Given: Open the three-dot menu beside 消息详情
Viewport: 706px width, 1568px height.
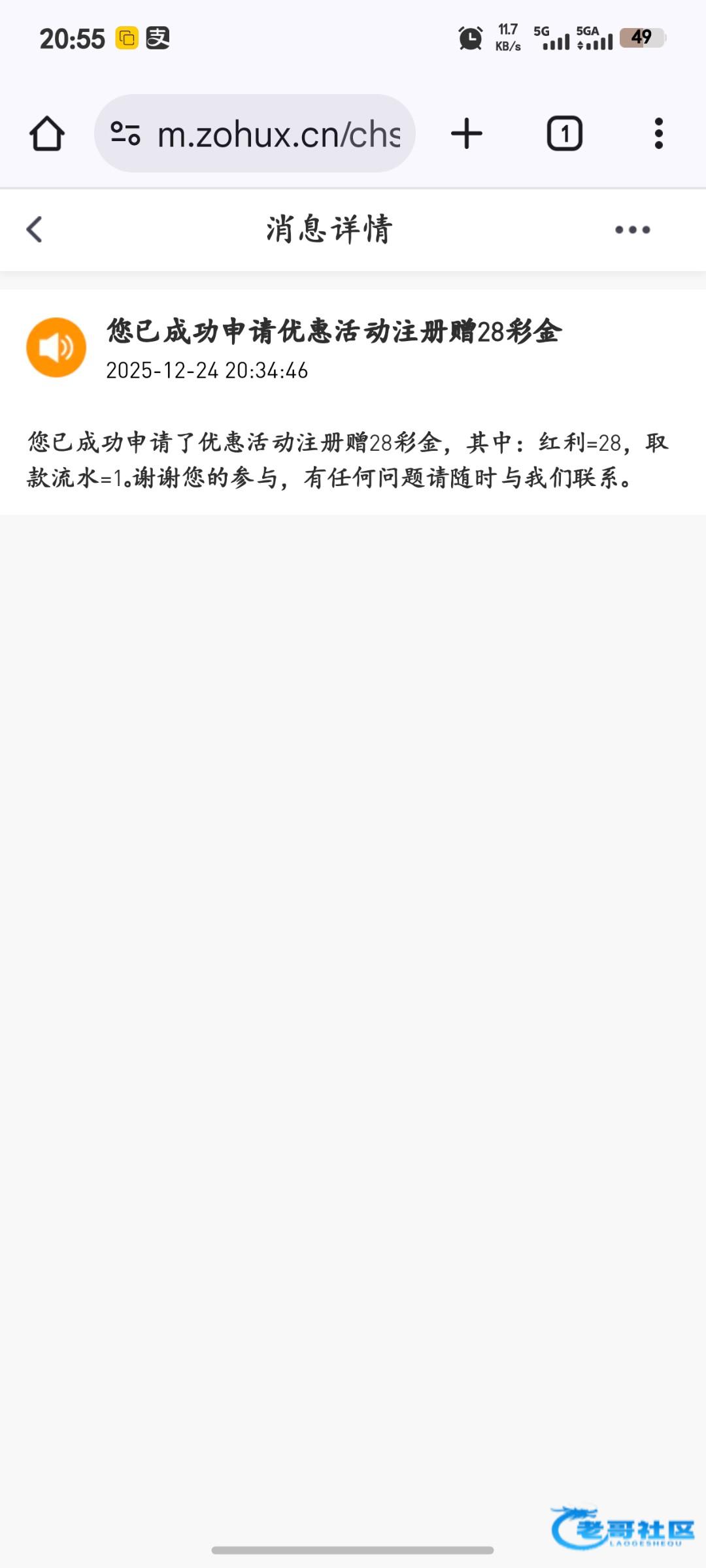Looking at the screenshot, I should pyautogui.click(x=632, y=229).
